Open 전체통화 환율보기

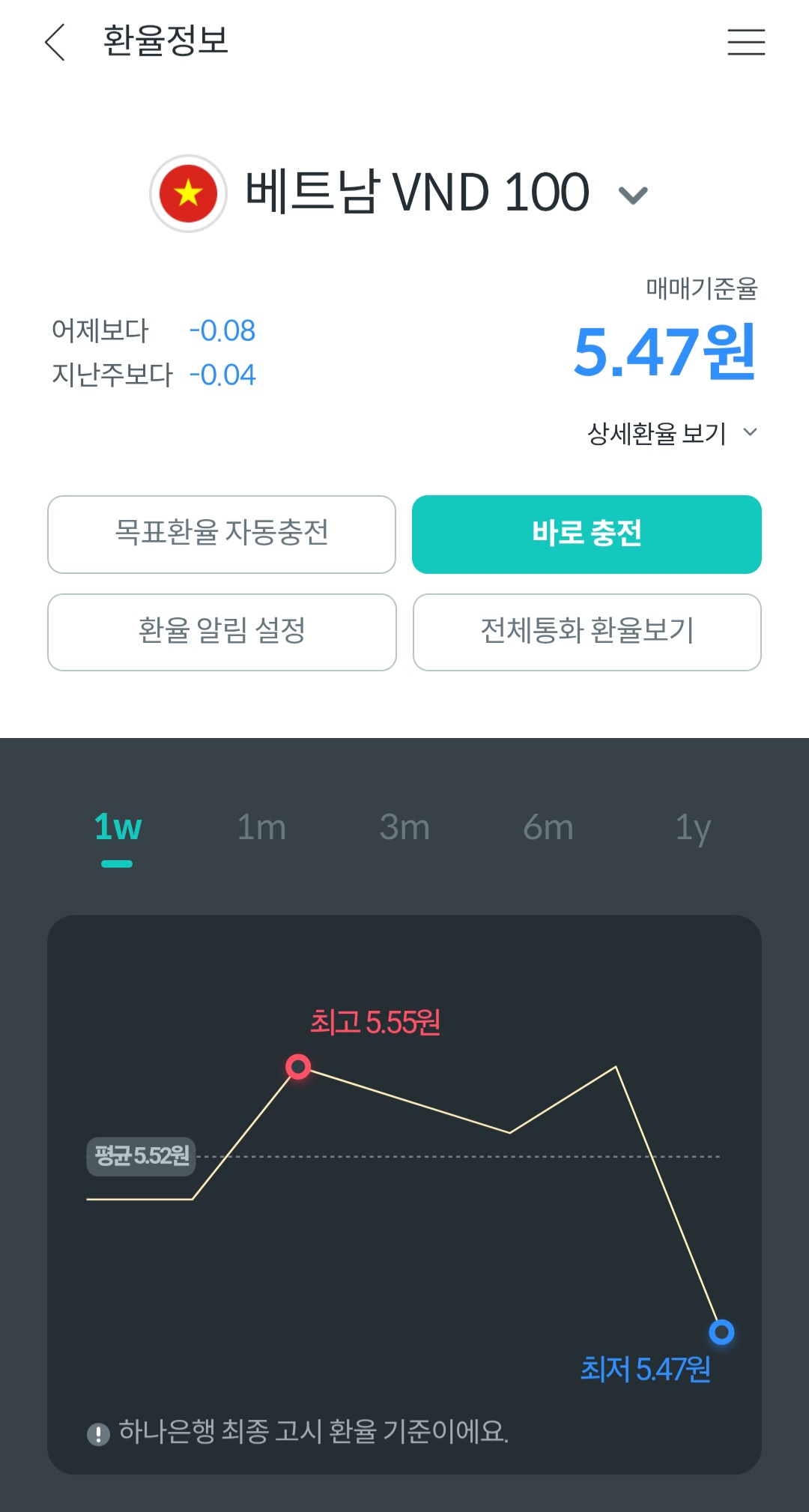(x=587, y=632)
